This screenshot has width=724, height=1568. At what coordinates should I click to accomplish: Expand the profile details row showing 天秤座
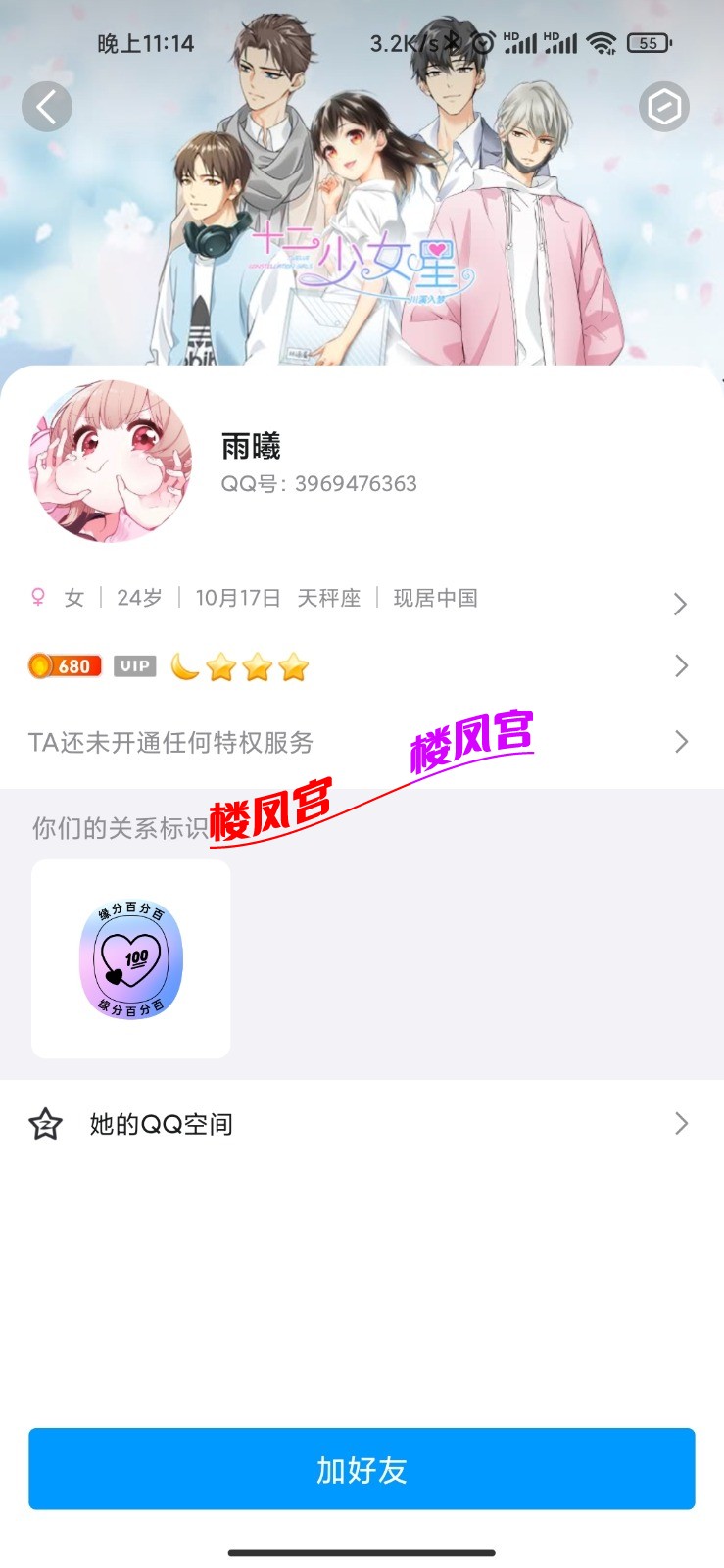click(x=680, y=604)
